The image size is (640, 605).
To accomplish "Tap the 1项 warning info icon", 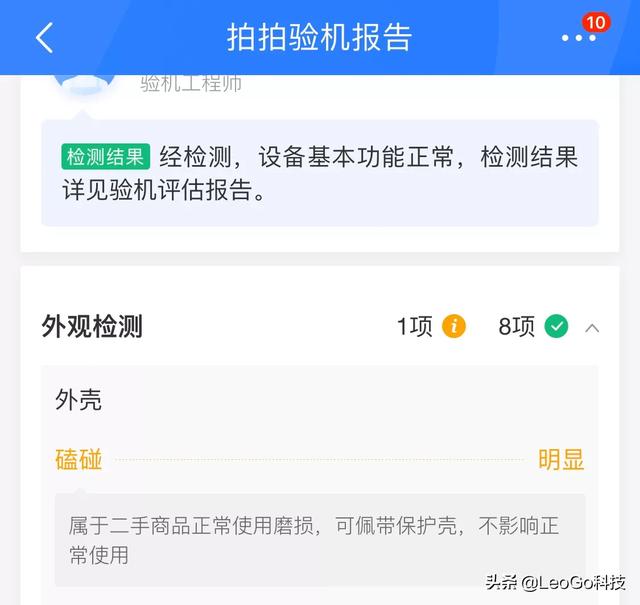I will tap(454, 326).
